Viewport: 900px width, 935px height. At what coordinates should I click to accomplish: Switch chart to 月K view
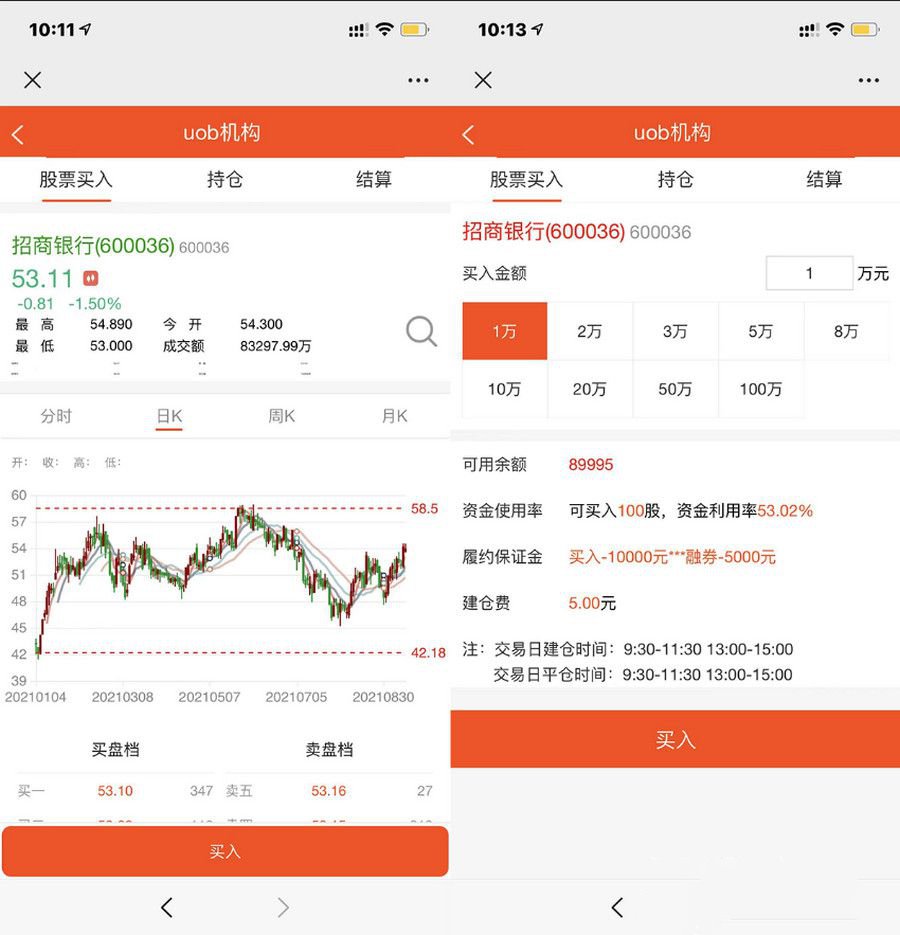394,417
